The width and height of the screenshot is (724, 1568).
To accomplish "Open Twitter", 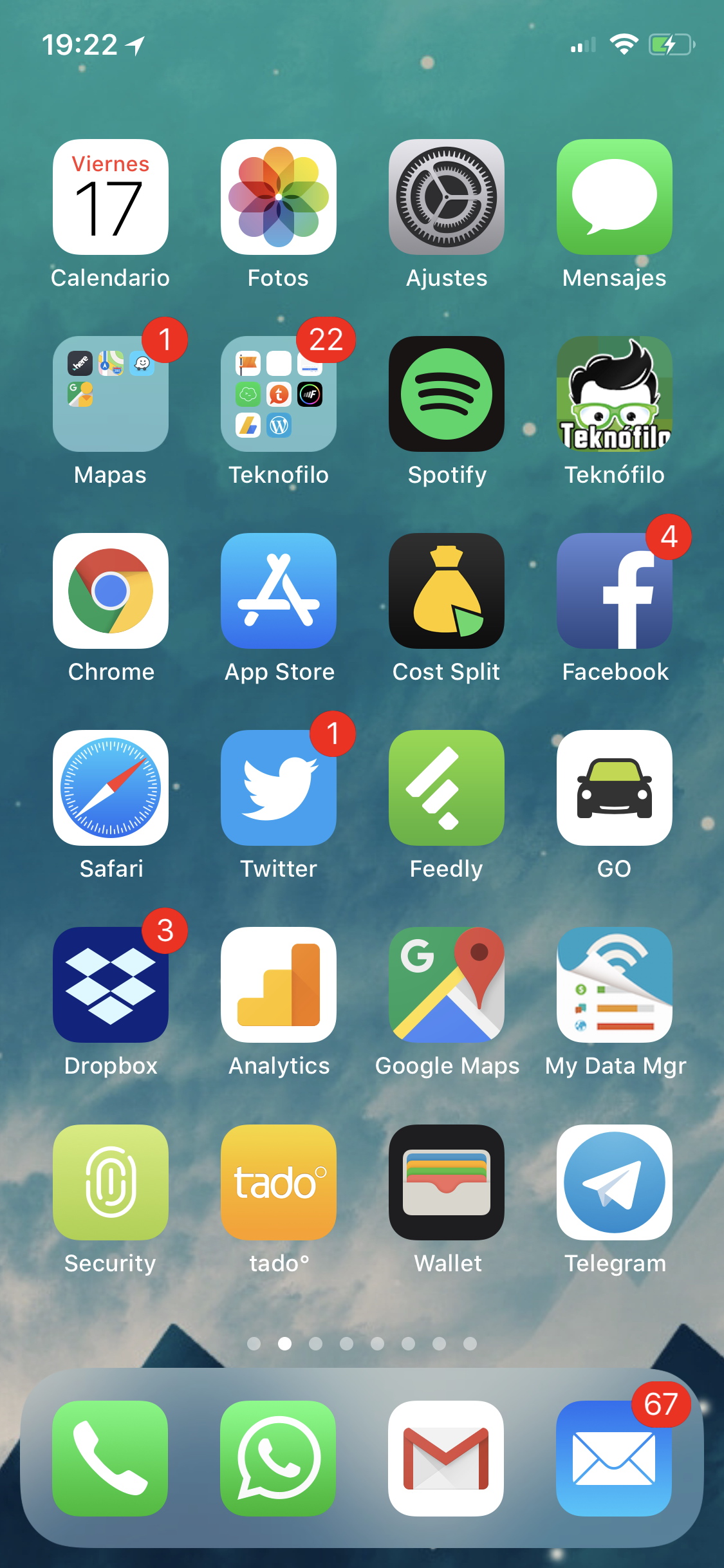I will pos(279,788).
